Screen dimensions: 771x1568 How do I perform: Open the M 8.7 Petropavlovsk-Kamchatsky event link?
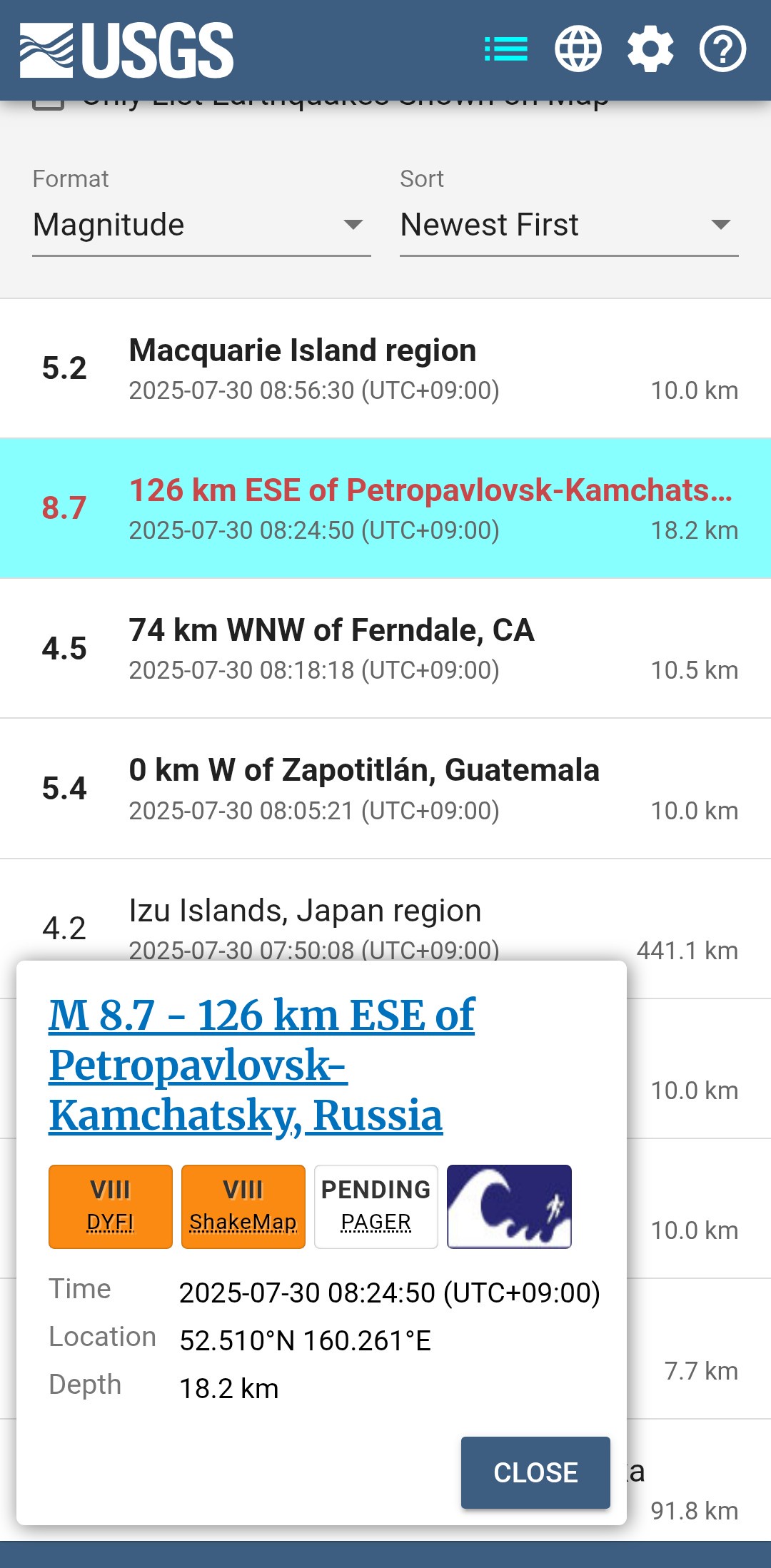[x=261, y=1065]
